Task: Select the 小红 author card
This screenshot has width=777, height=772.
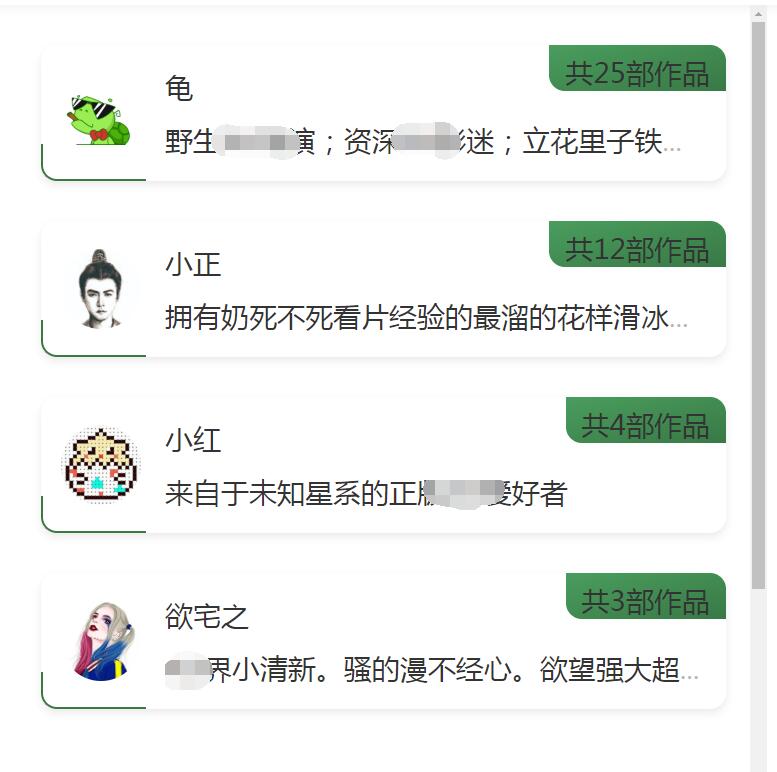Action: click(x=383, y=465)
